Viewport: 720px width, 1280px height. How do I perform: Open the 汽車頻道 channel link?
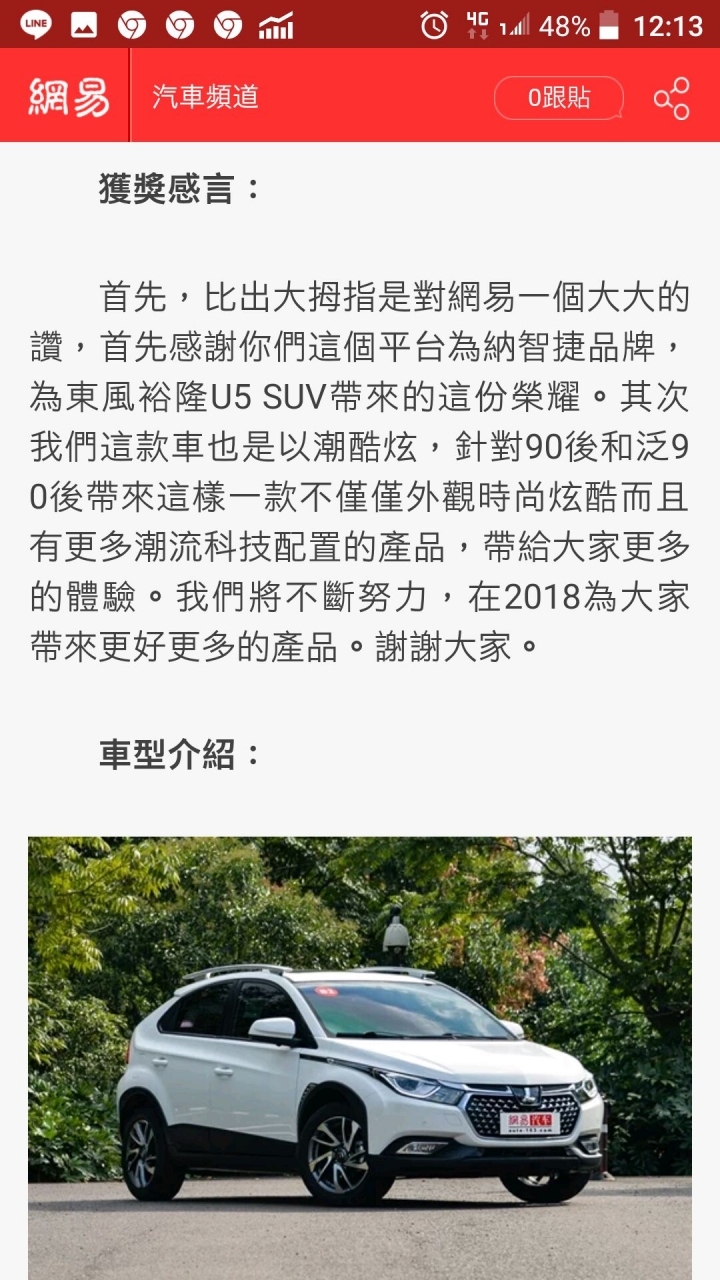pyautogui.click(x=206, y=97)
